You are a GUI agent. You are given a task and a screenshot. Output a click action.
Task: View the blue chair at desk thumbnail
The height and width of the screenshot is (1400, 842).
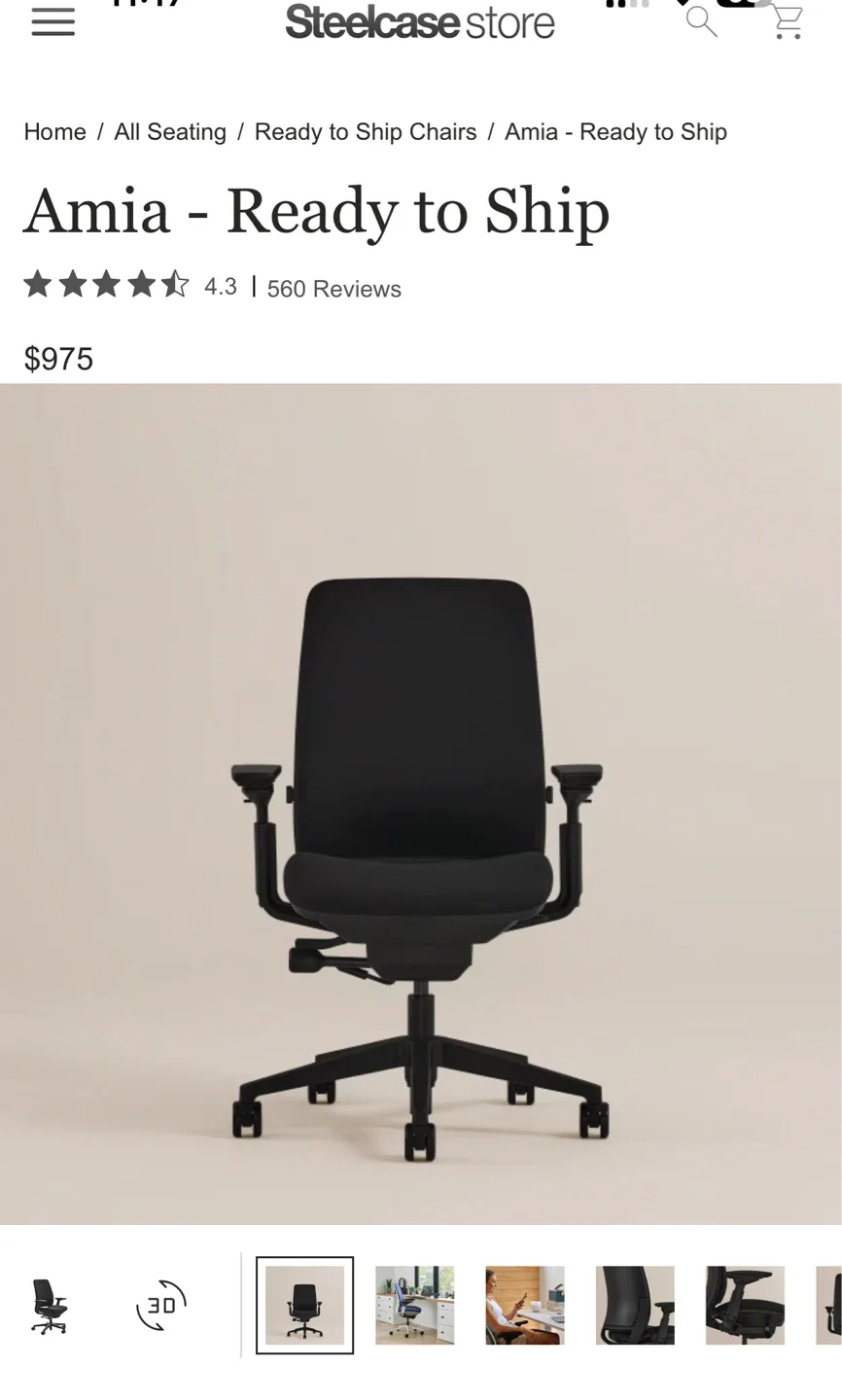[x=414, y=1305]
